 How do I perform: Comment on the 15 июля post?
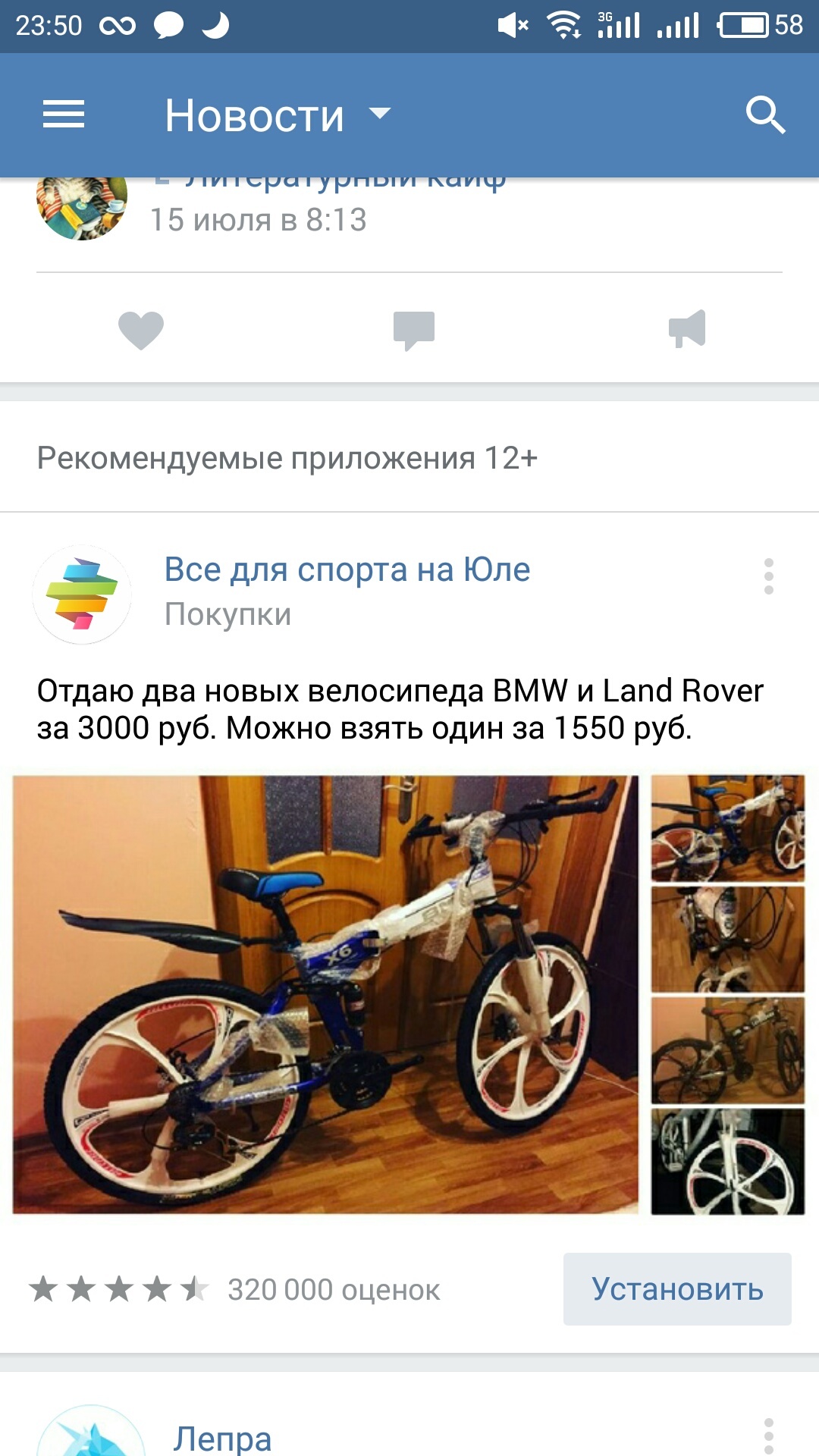[413, 330]
